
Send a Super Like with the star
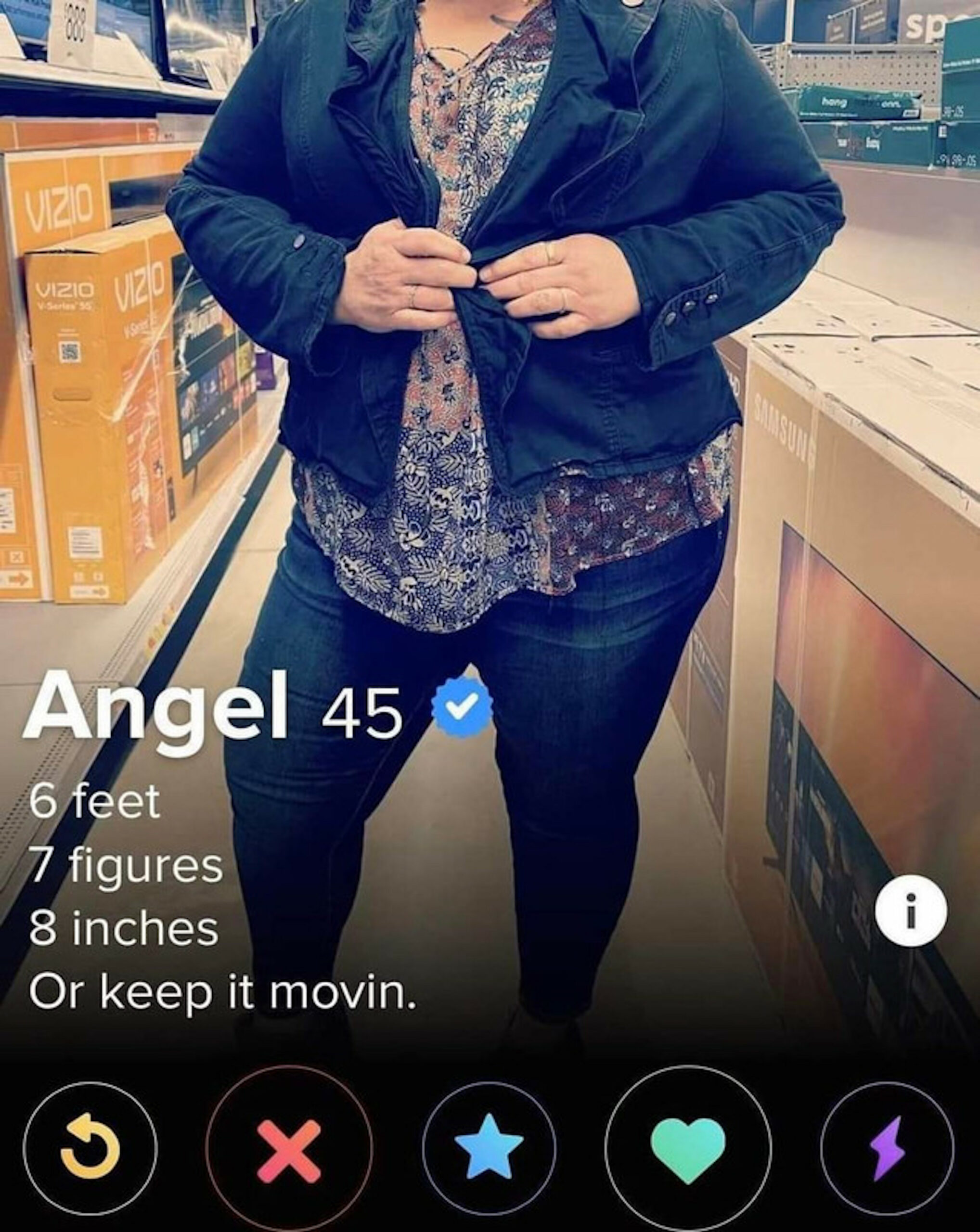click(x=489, y=1149)
